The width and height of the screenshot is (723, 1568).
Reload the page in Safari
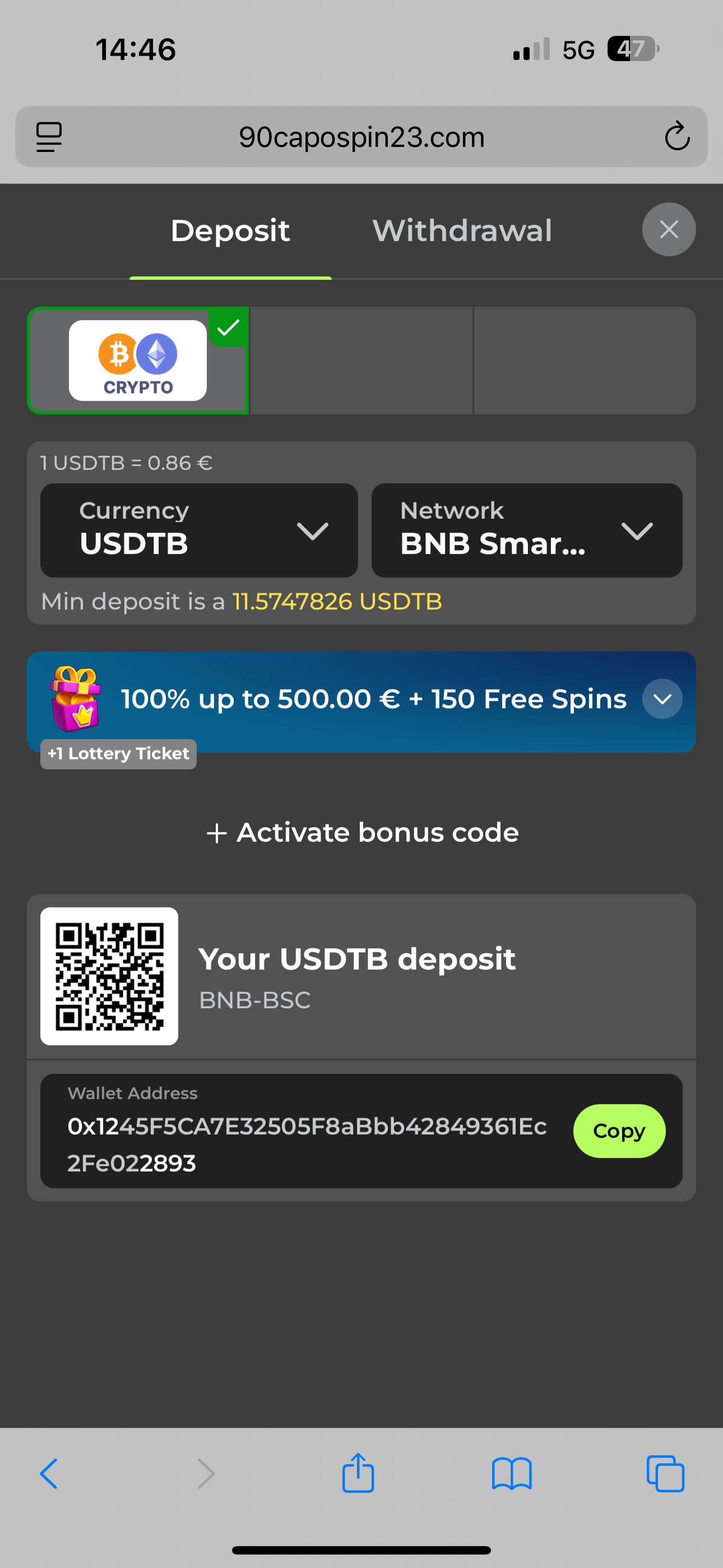coord(676,136)
